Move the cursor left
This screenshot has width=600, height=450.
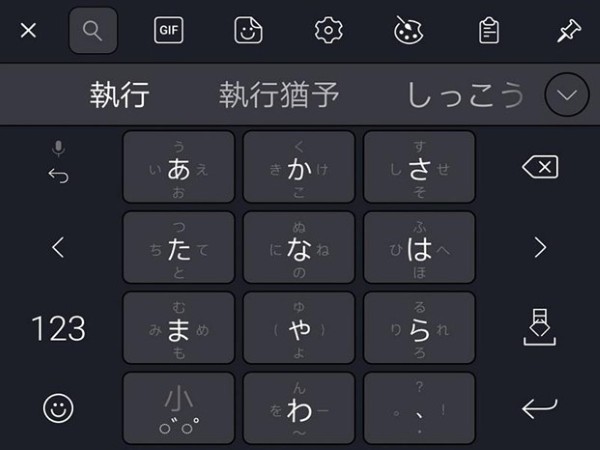(x=58, y=247)
